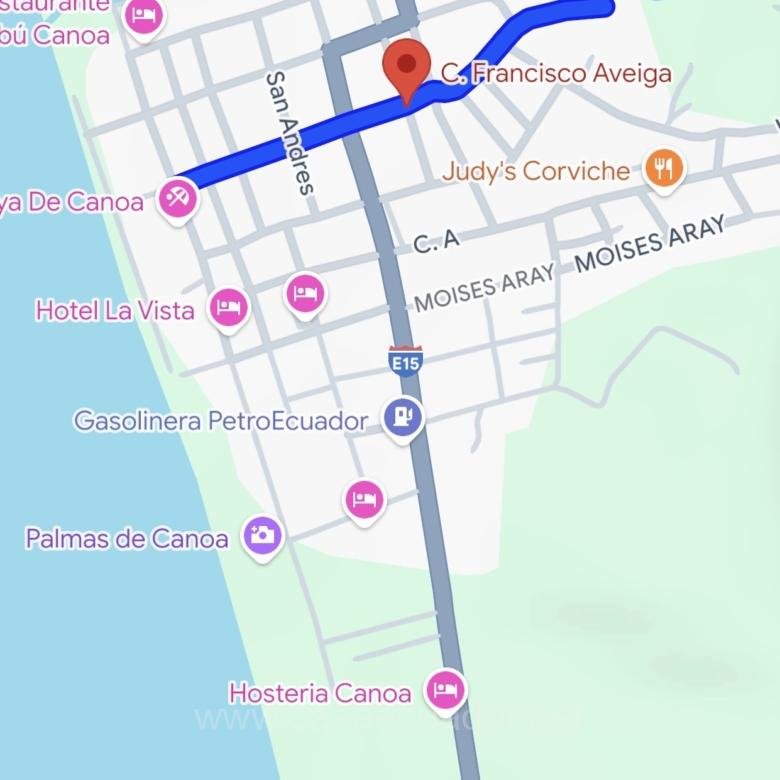Tap the beach marker for Playa De Canoa
The height and width of the screenshot is (780, 780).
point(179,198)
